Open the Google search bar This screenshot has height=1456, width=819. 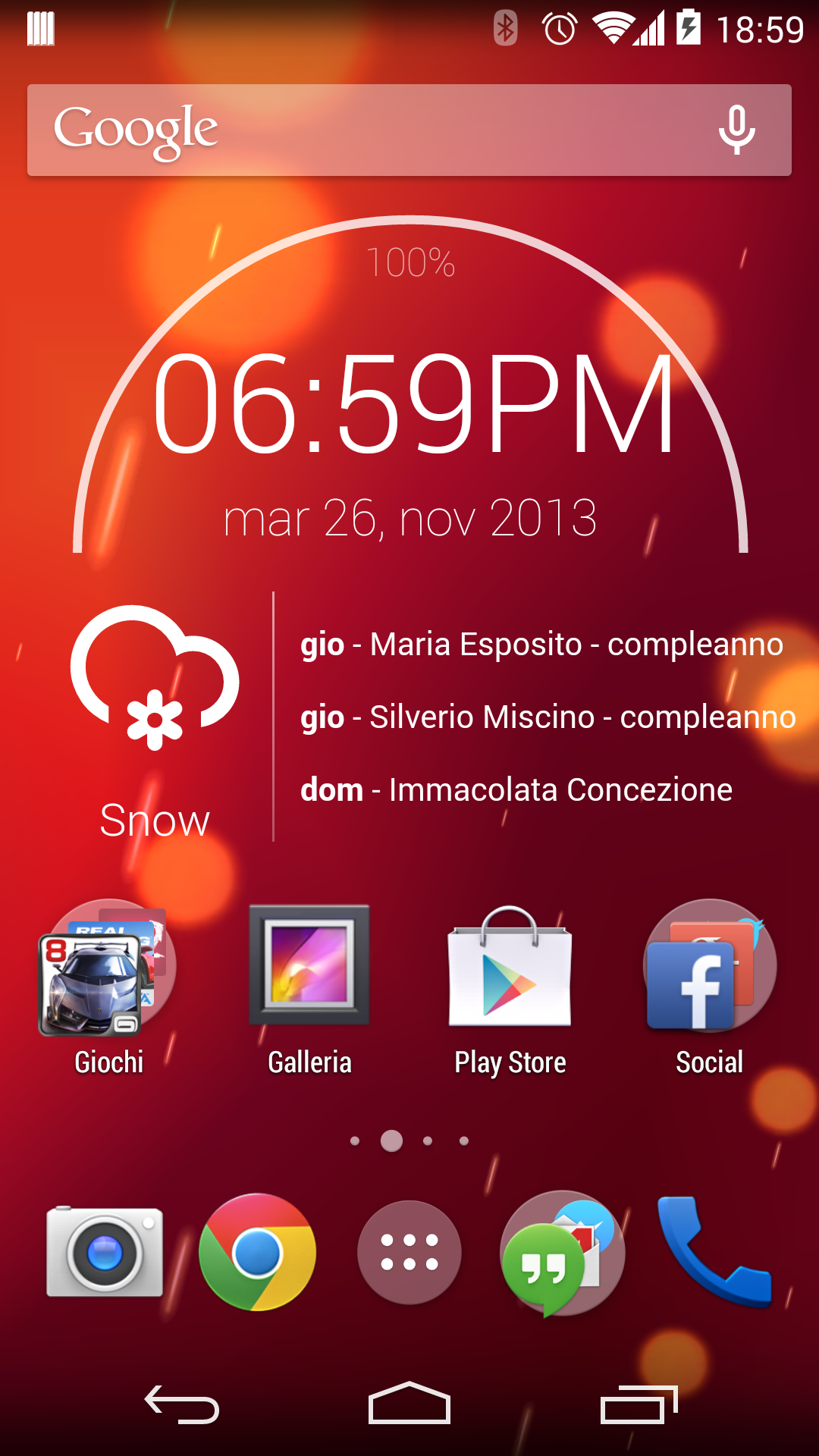point(364,130)
